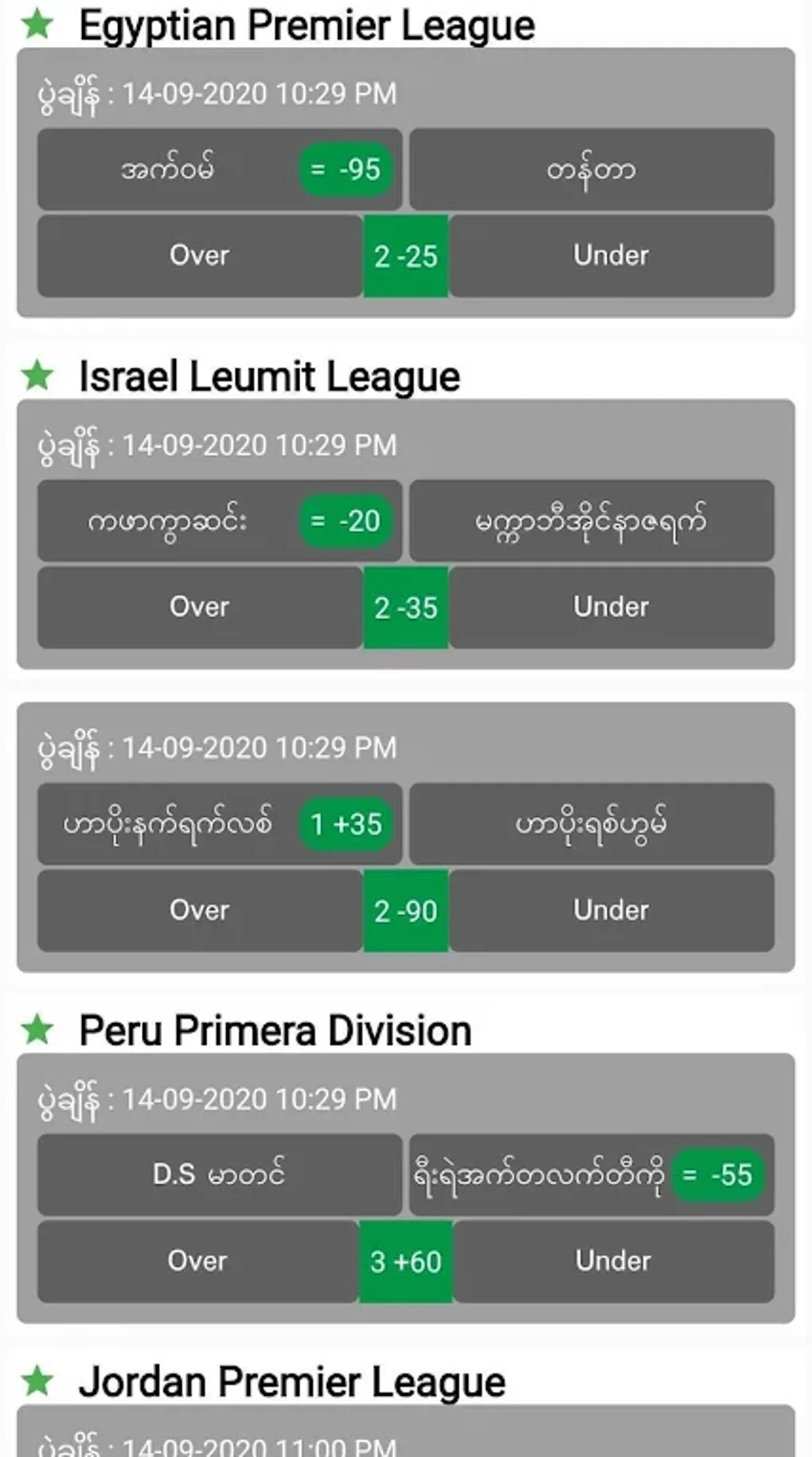Screen dimensions: 812x1457
Task: Bet Under on the 2 -35 line
Action: coord(611,607)
